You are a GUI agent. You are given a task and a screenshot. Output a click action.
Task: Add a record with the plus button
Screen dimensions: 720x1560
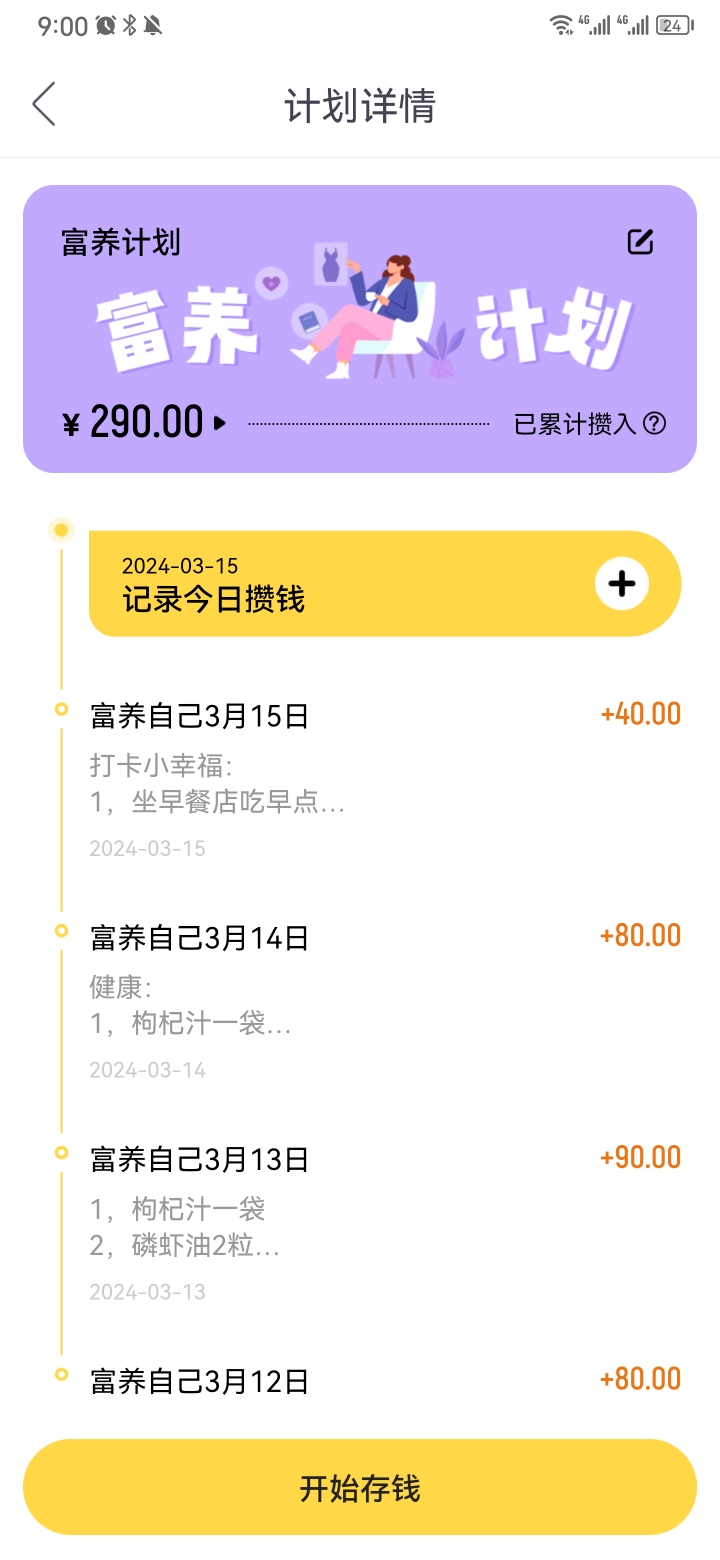point(622,584)
